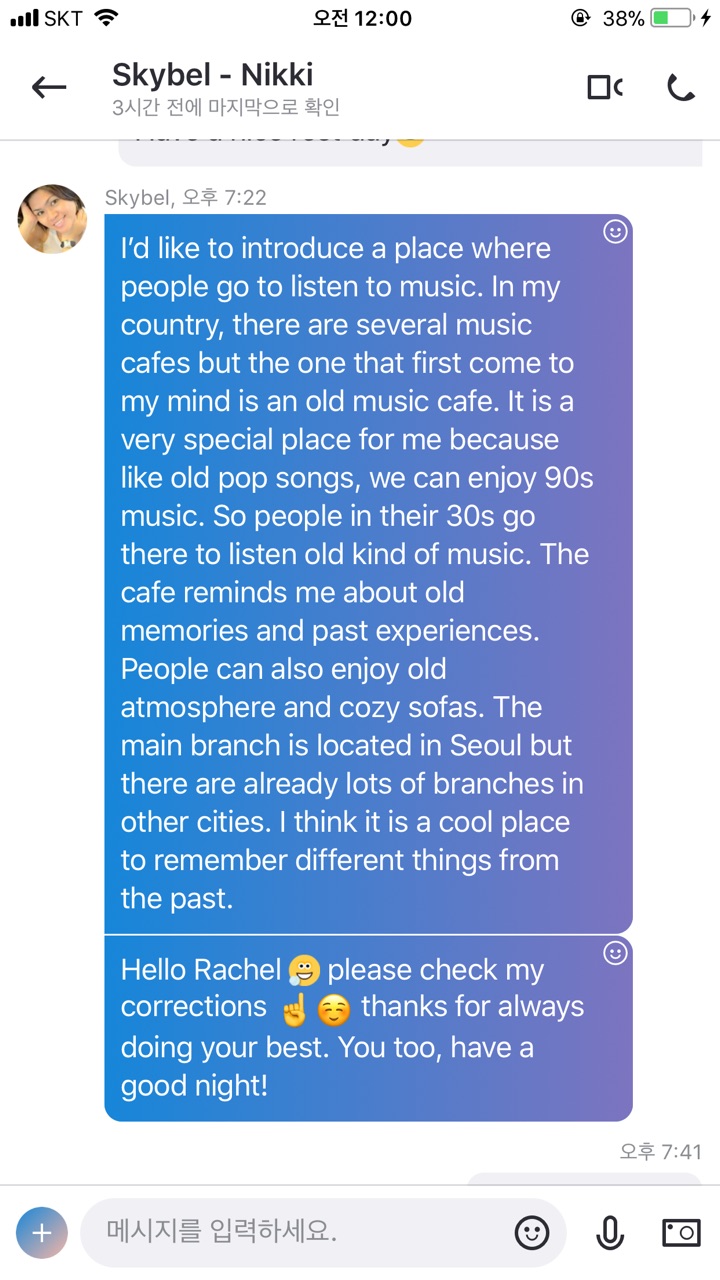This screenshot has height=1280, width=720.
Task: React to the music cafe message
Action: 616,232
